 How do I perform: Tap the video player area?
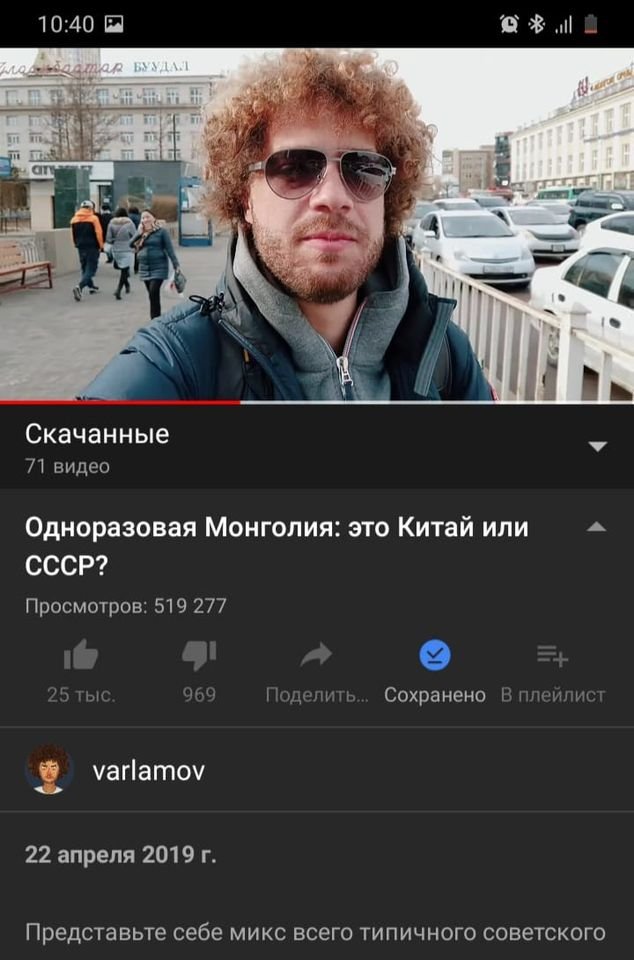[x=317, y=225]
